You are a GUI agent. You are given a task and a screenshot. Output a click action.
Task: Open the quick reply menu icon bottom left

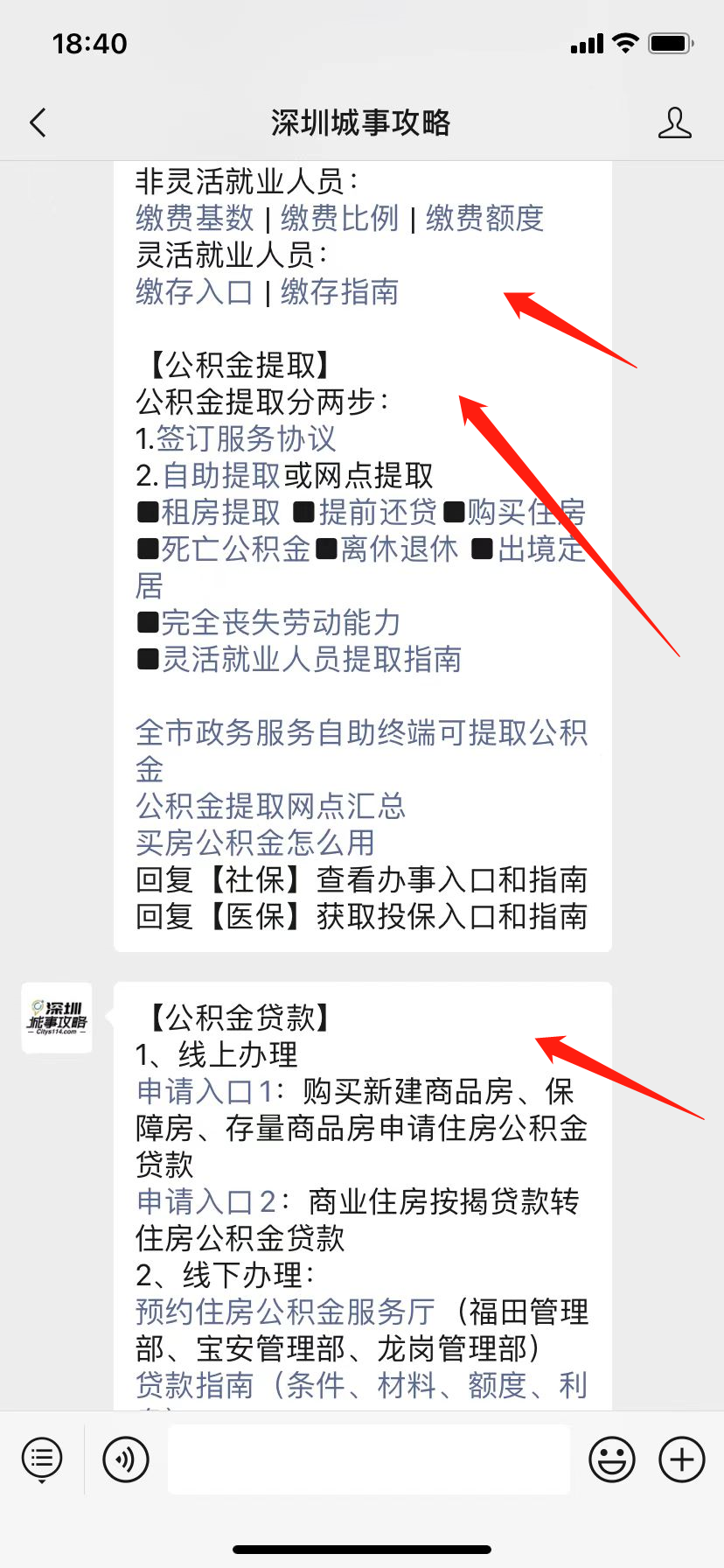coord(41,1459)
